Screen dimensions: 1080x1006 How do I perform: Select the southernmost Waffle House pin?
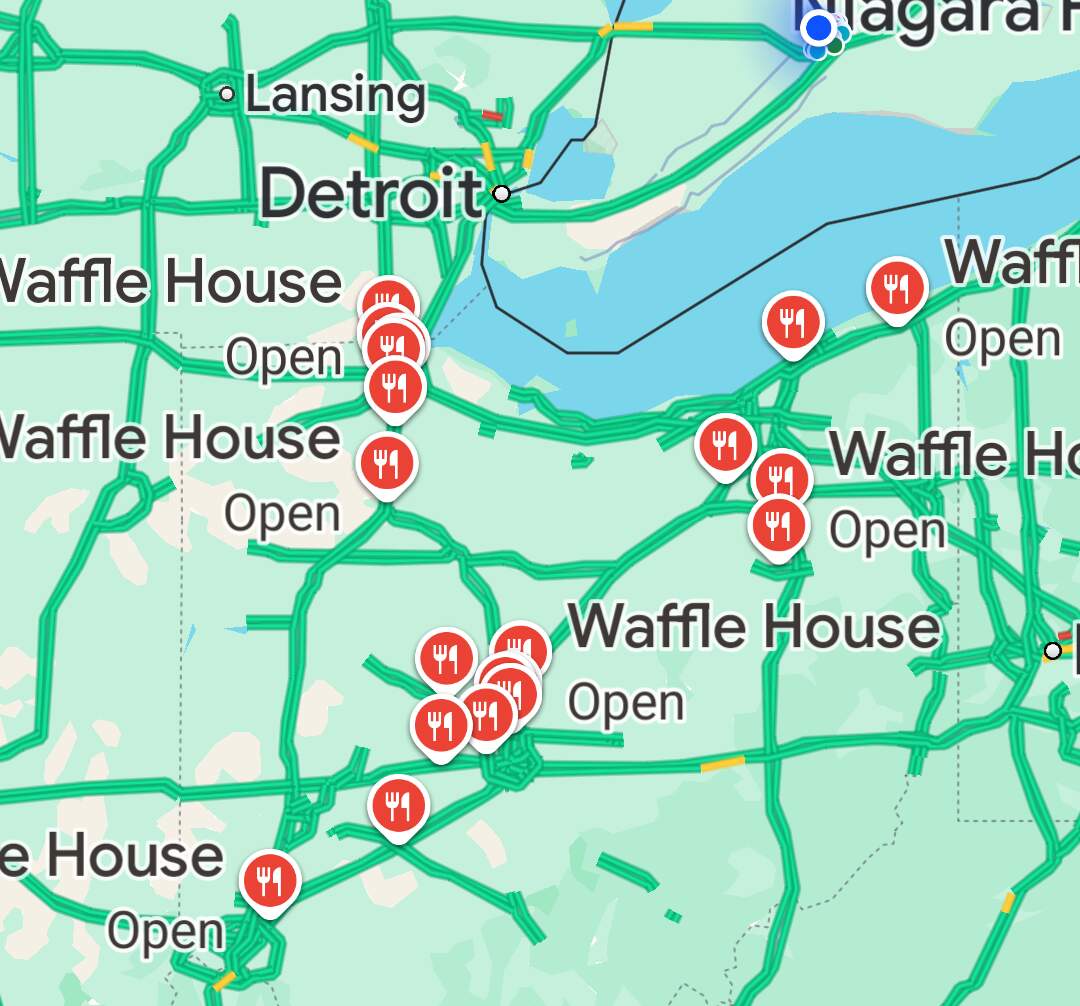(x=270, y=881)
